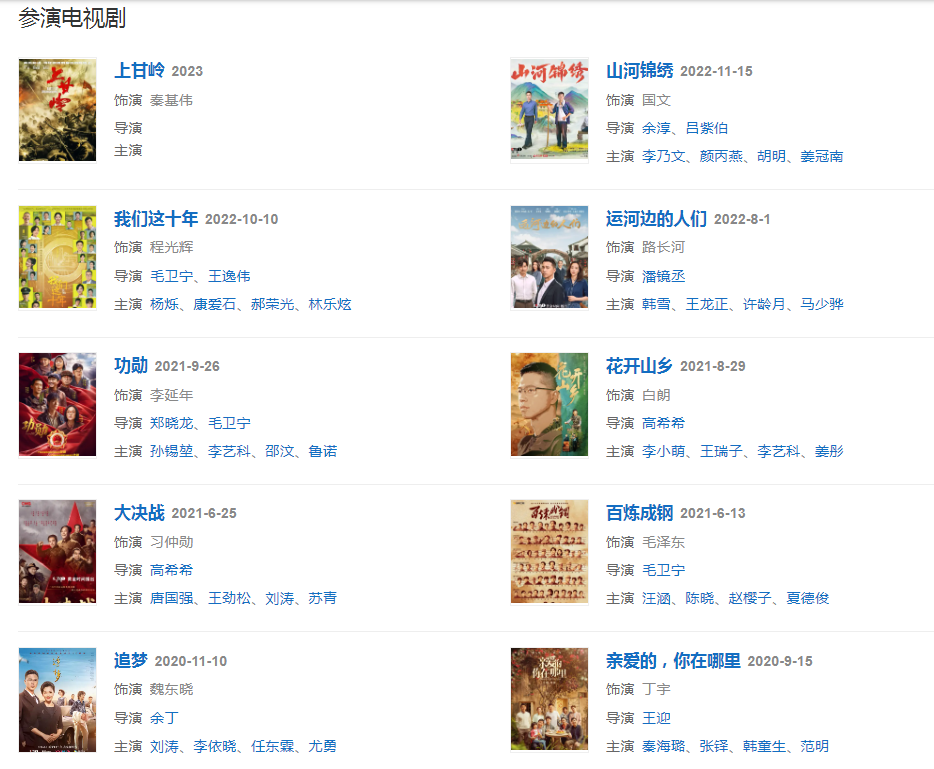This screenshot has height=769, width=934.
Task: Open actor 秦海璐 under 亲爱的，你在哪里
Action: 664,746
